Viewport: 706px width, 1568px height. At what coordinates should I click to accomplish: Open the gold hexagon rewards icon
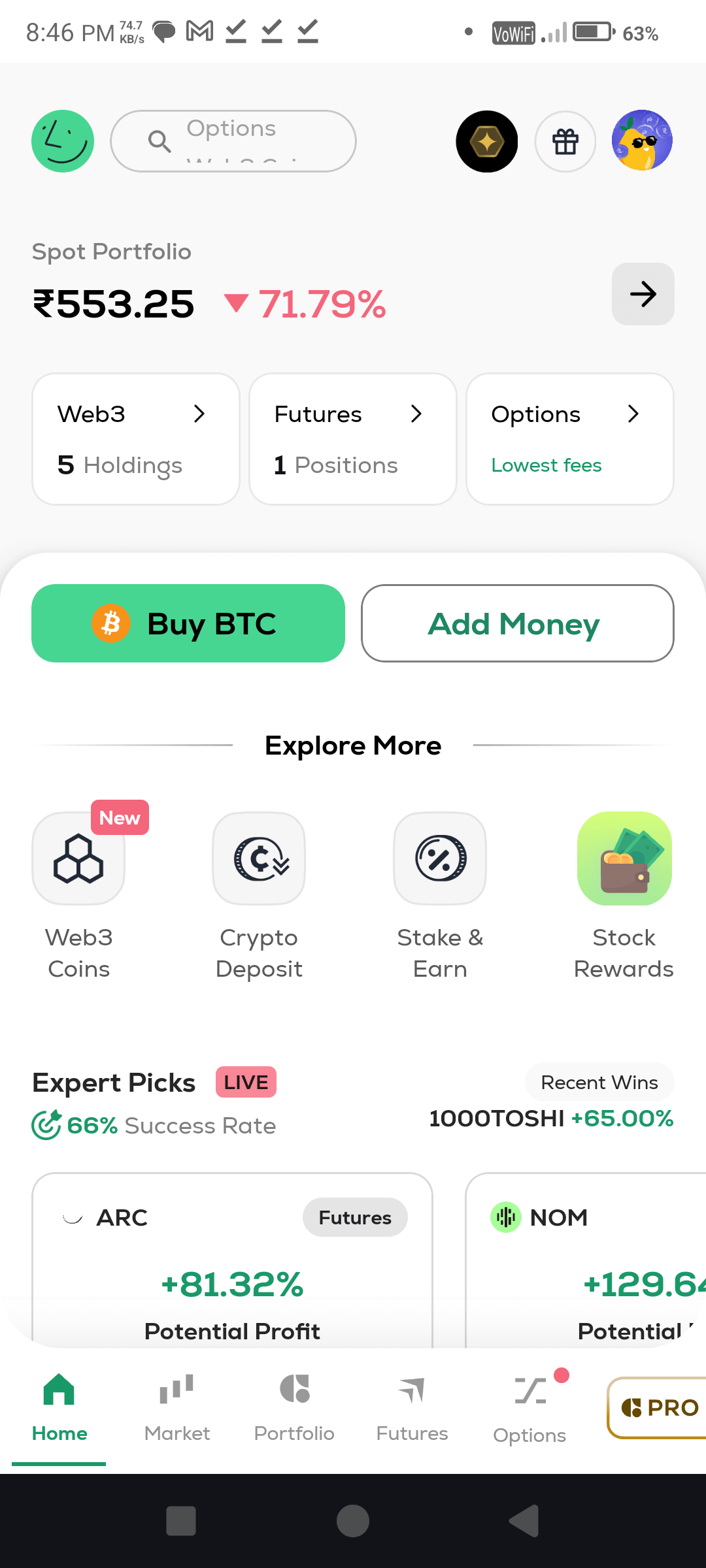[487, 141]
